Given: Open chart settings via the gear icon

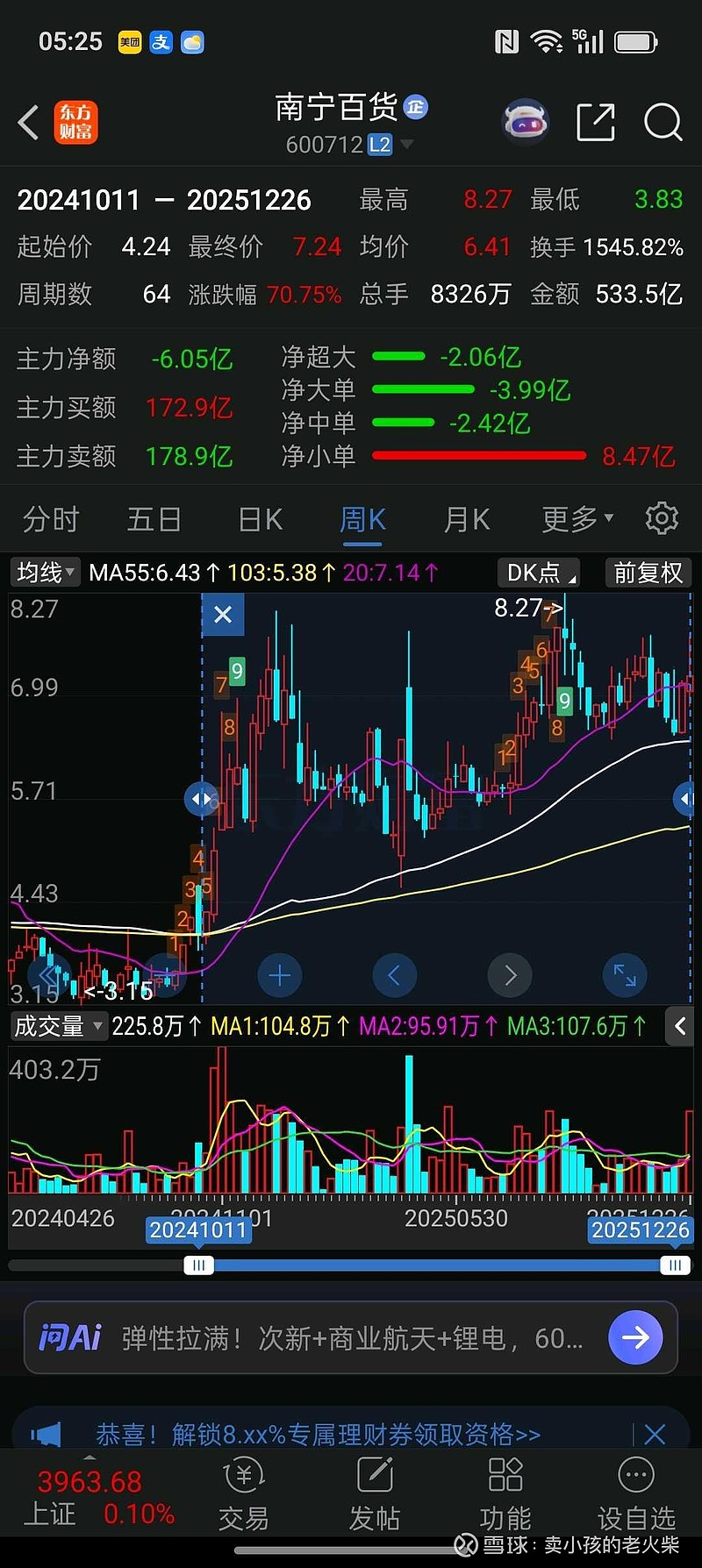Looking at the screenshot, I should point(662,518).
